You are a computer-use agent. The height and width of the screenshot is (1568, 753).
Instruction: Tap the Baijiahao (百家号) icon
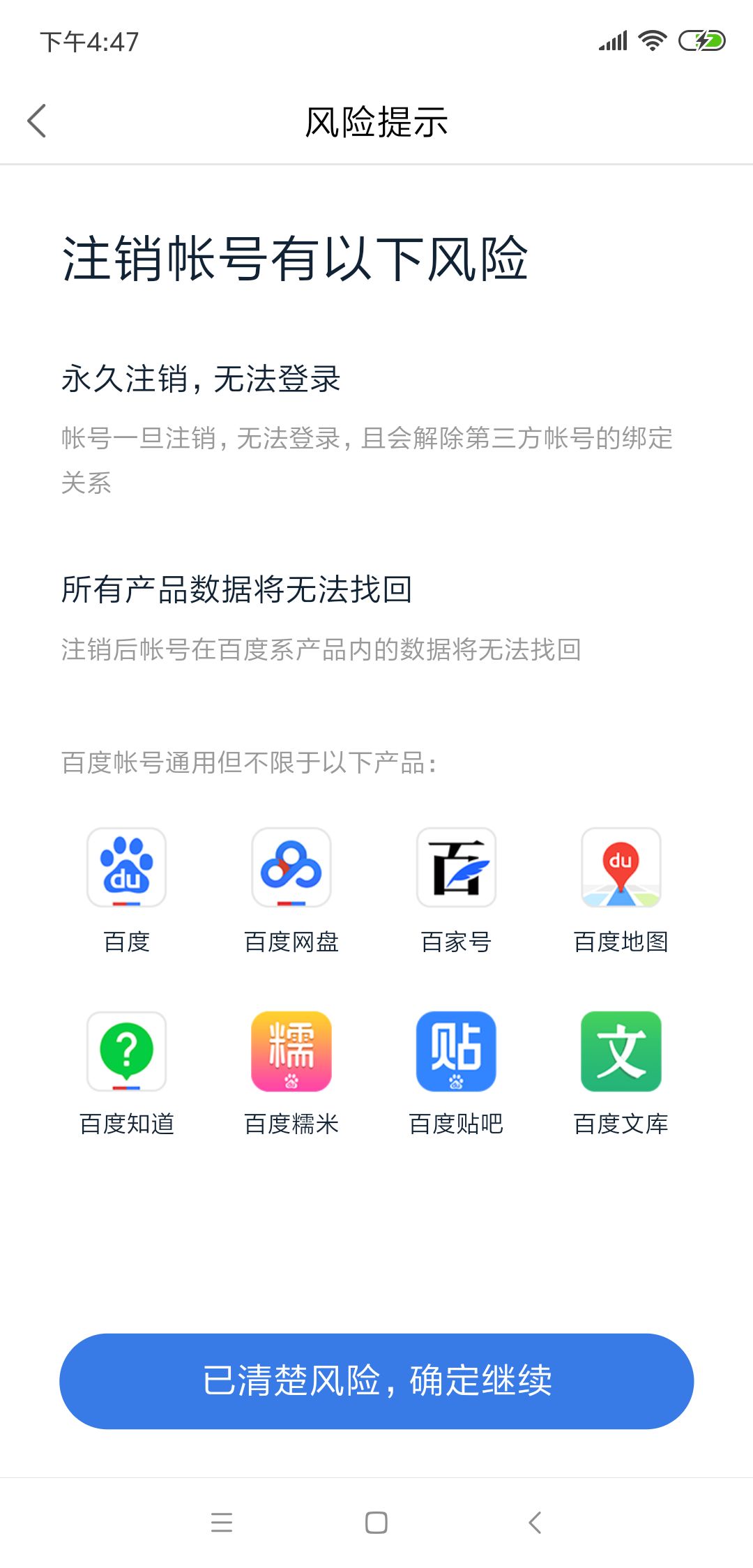[455, 867]
